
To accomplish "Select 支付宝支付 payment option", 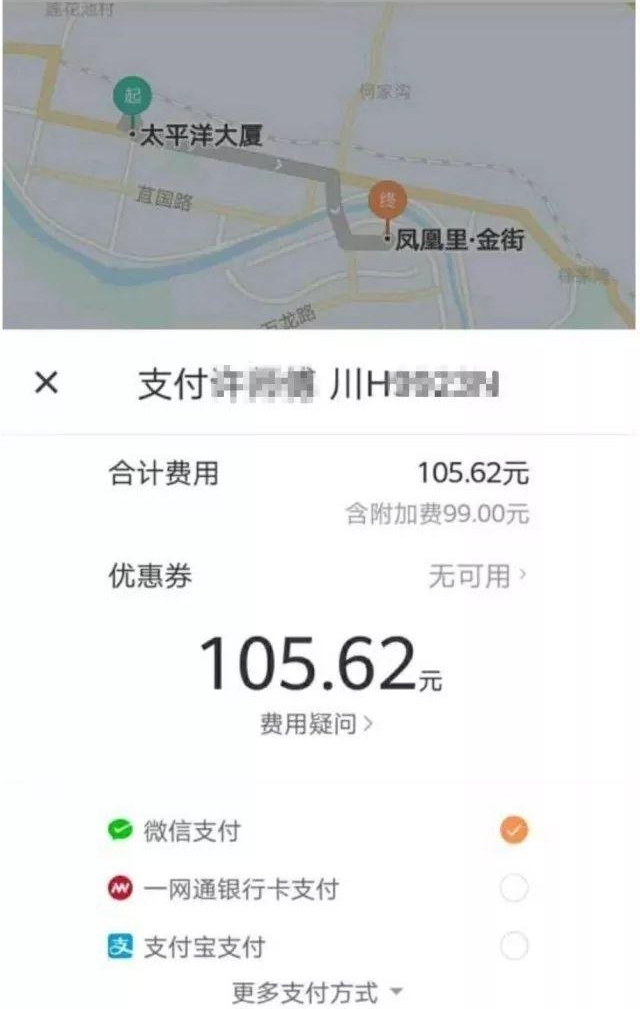I will pos(513,946).
